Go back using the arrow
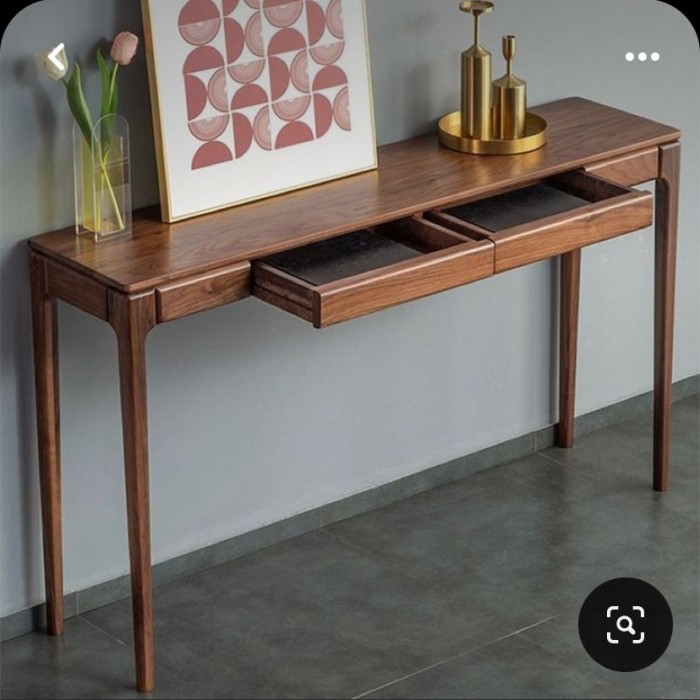 click(56, 58)
